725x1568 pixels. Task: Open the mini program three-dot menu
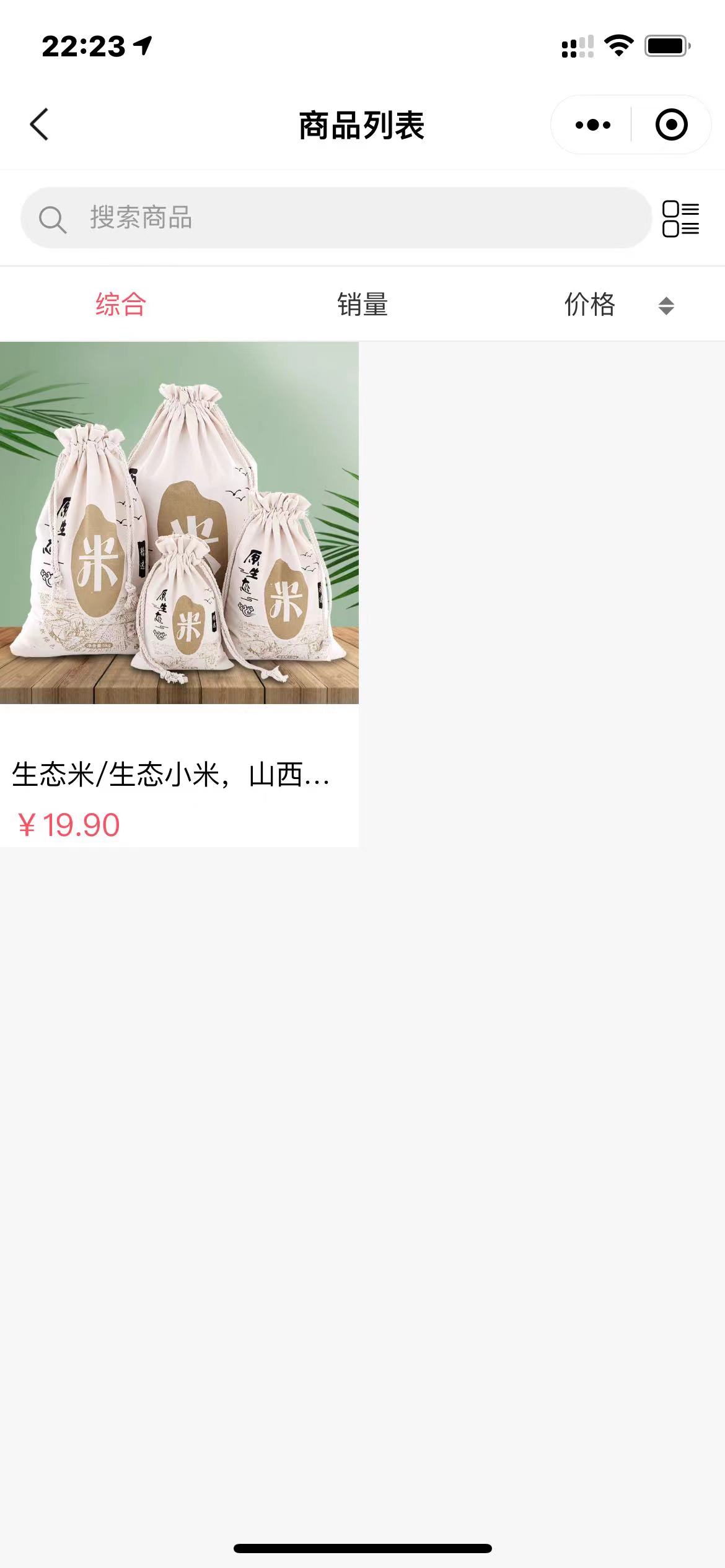592,125
